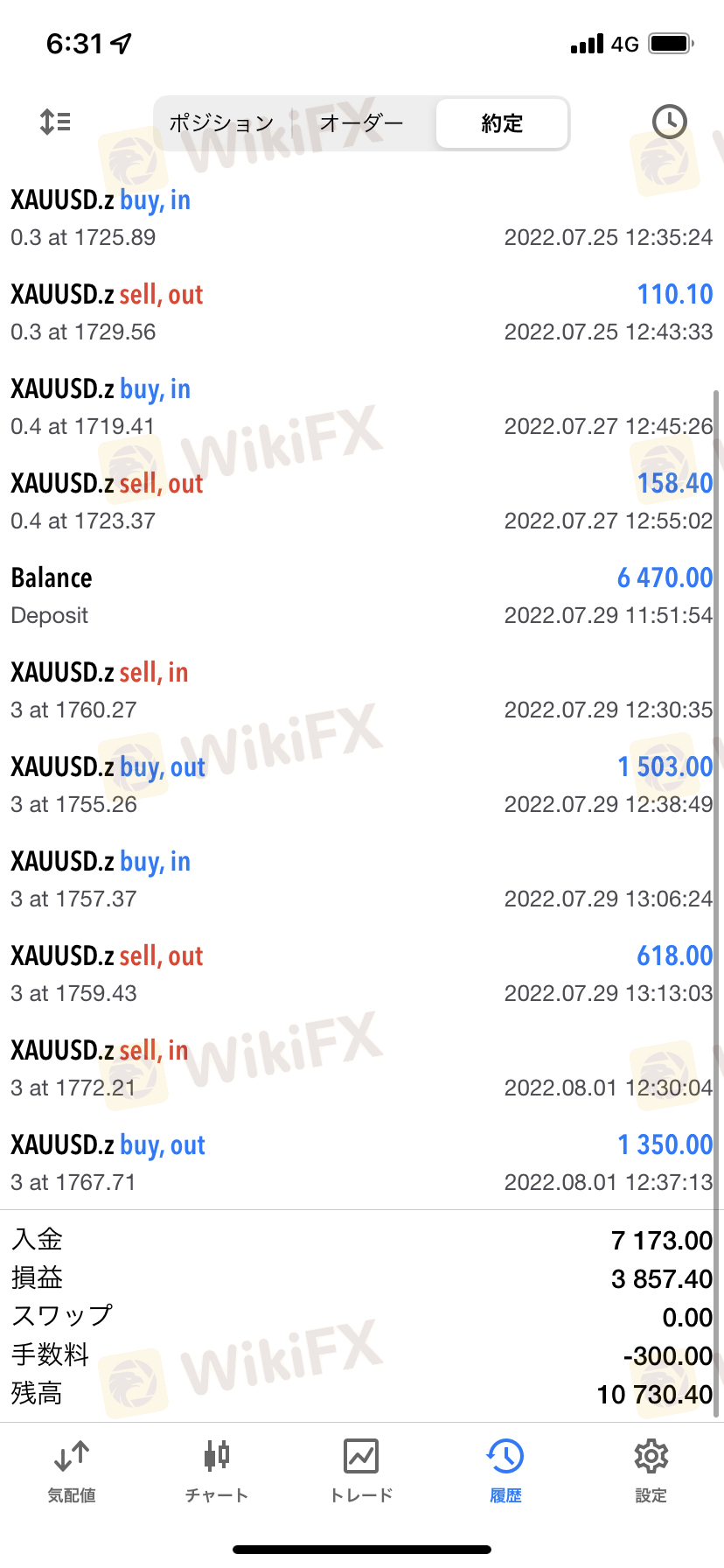
Task: Switch to the トレード tab
Action: tap(361, 1472)
